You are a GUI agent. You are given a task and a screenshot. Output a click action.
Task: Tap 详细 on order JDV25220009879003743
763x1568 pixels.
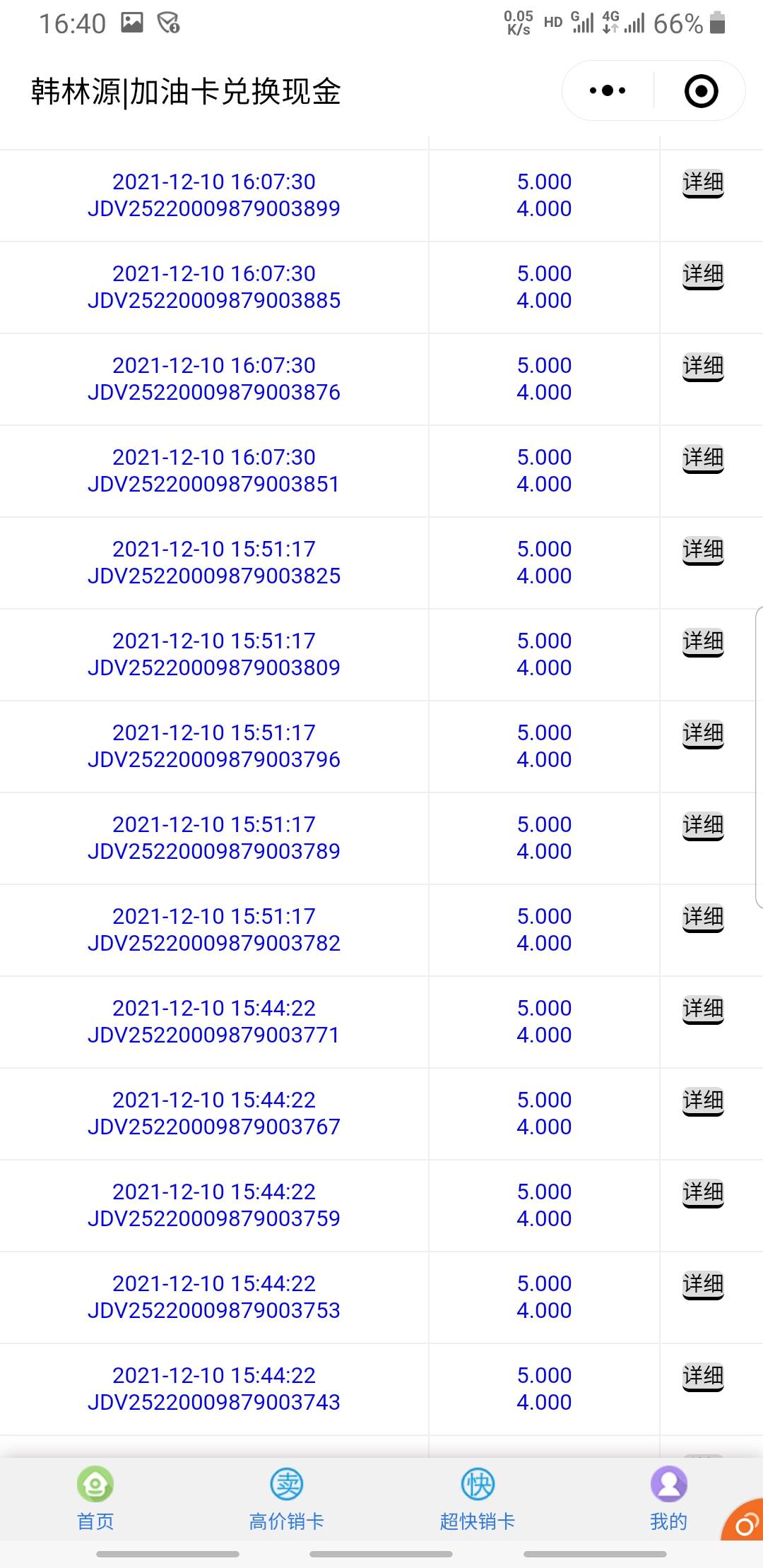coord(703,1377)
